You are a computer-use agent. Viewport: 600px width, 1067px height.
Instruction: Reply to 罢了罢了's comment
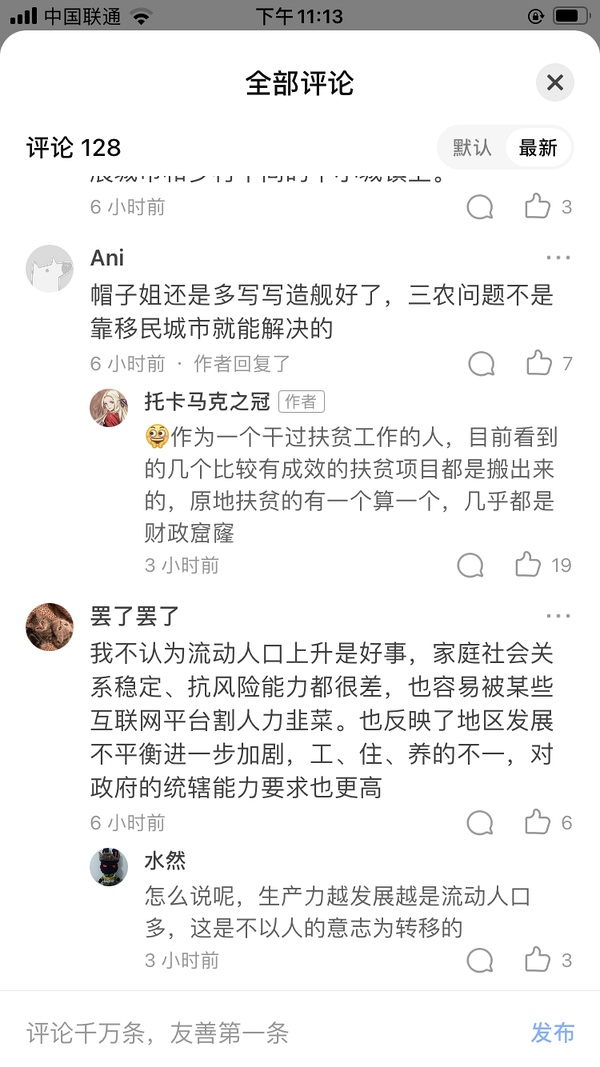[481, 823]
